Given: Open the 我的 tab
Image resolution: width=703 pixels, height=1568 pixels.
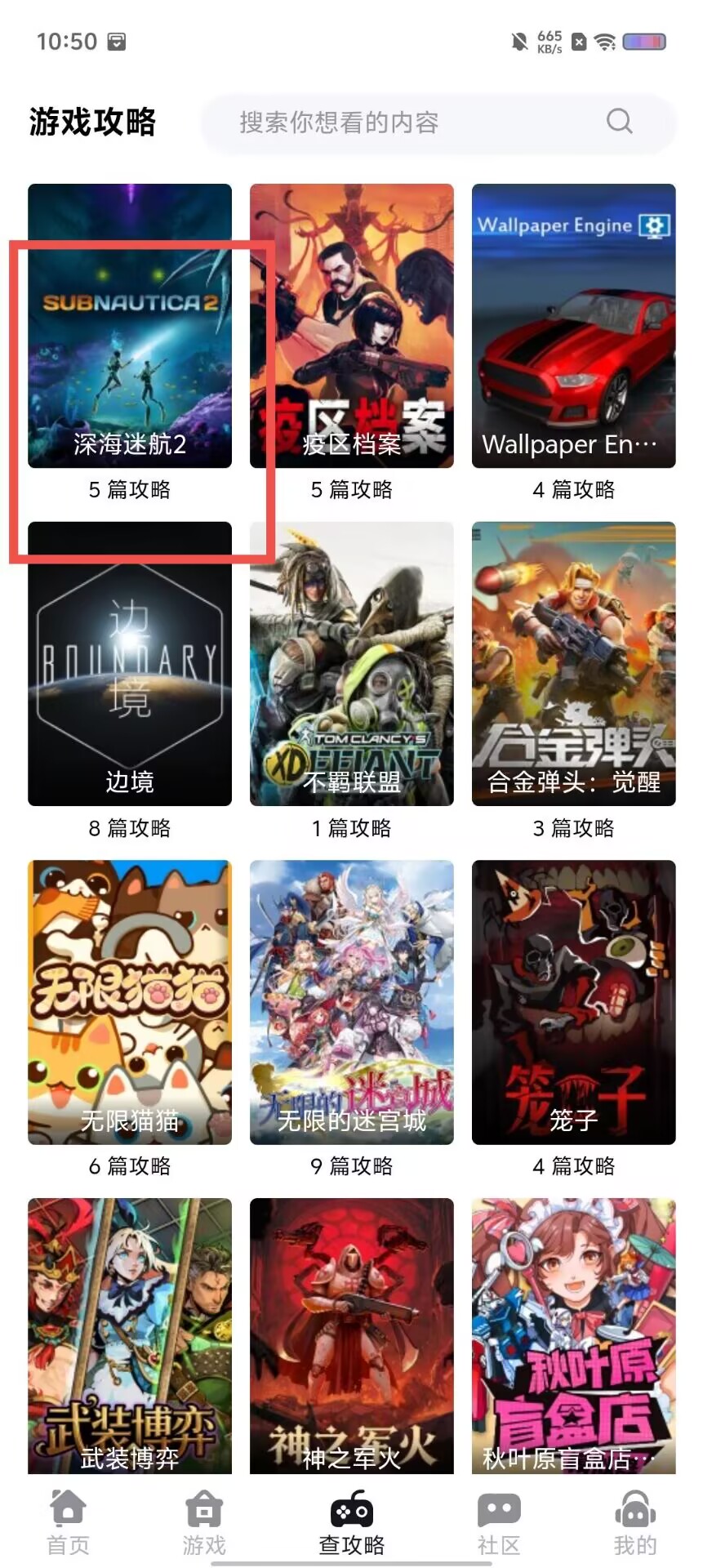Looking at the screenshot, I should tap(635, 1522).
